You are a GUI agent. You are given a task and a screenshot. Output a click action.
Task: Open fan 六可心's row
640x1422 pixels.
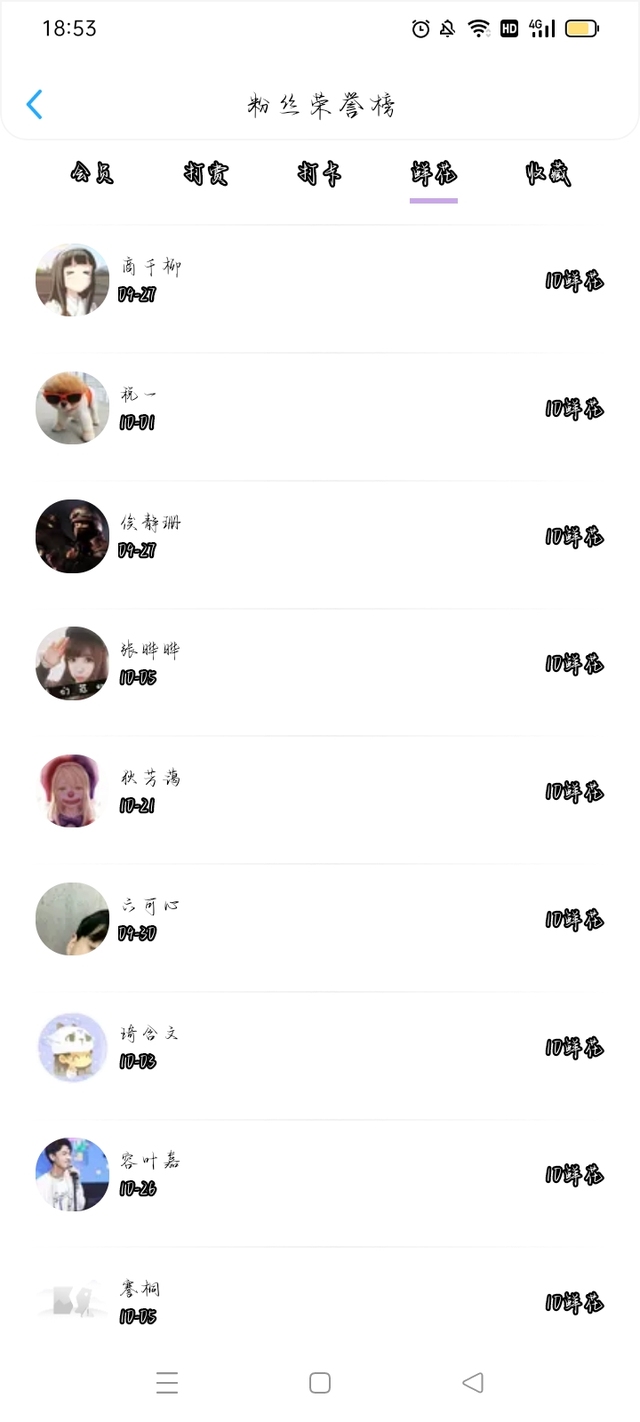pyautogui.click(x=320, y=919)
